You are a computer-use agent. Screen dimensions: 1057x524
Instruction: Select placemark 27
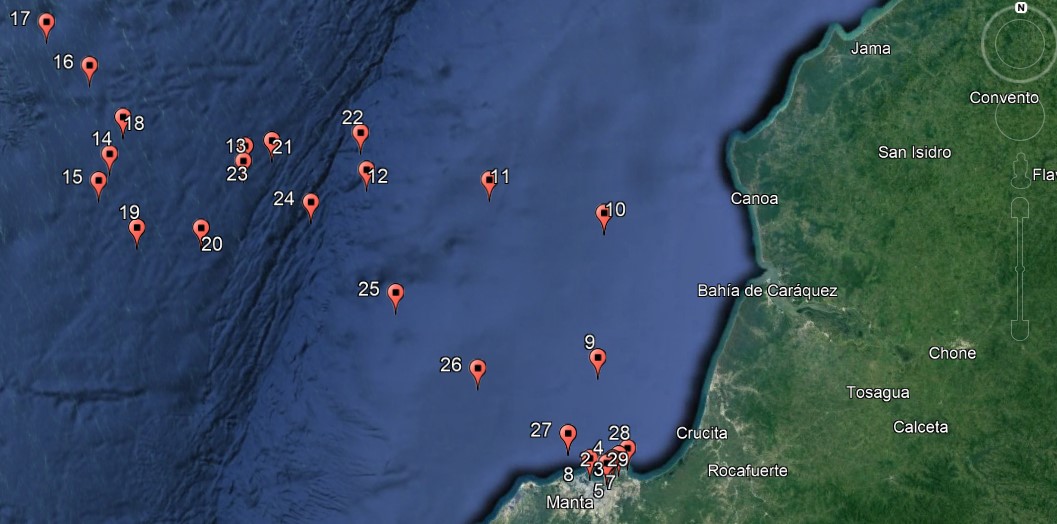tap(569, 435)
